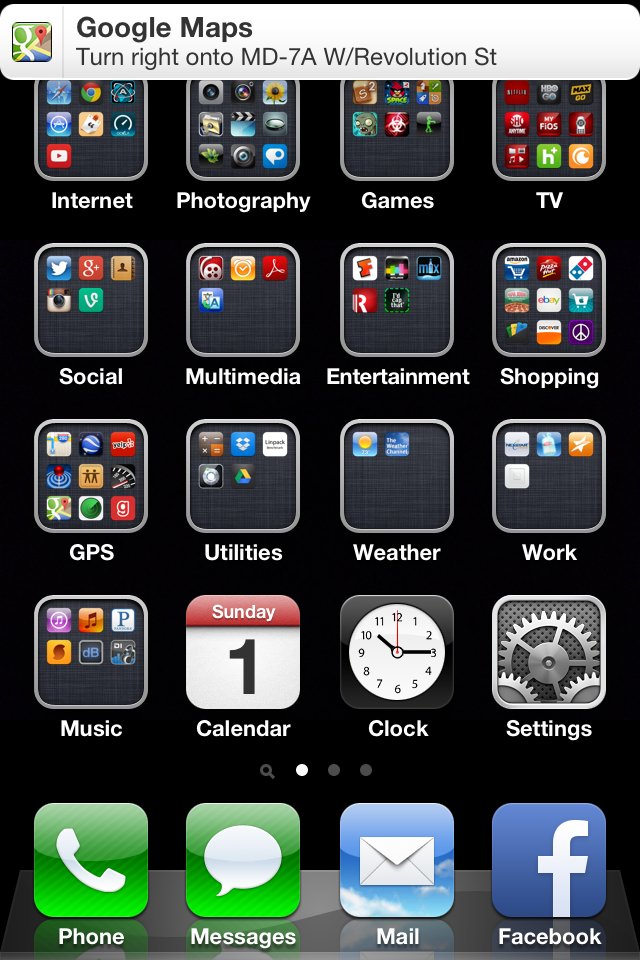Open the Work folder
The image size is (640, 960).
tap(549, 476)
